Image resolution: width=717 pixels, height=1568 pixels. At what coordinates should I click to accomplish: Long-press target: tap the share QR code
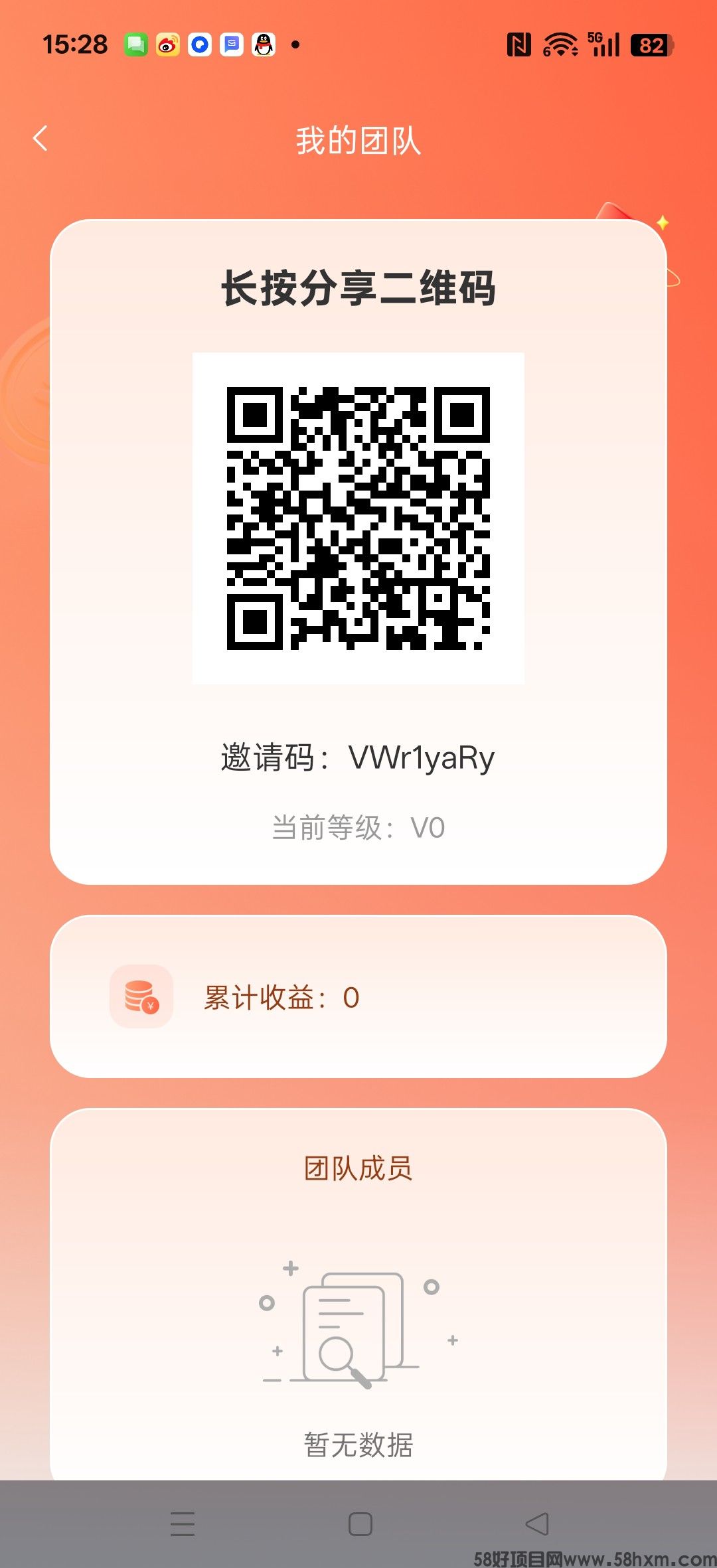[358, 518]
